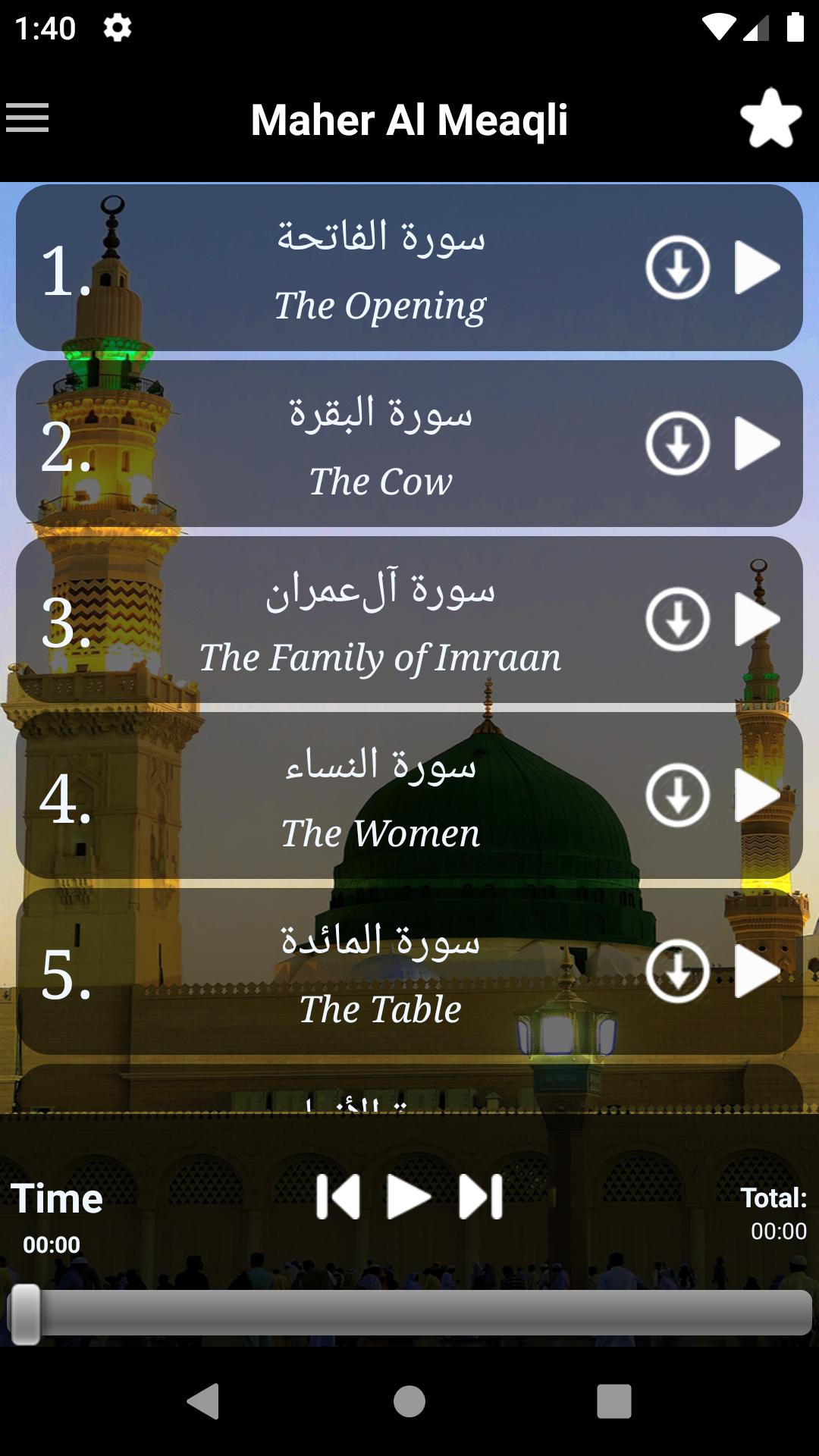Viewport: 819px width, 1456px height.
Task: Download The Cow surah
Action: click(677, 444)
